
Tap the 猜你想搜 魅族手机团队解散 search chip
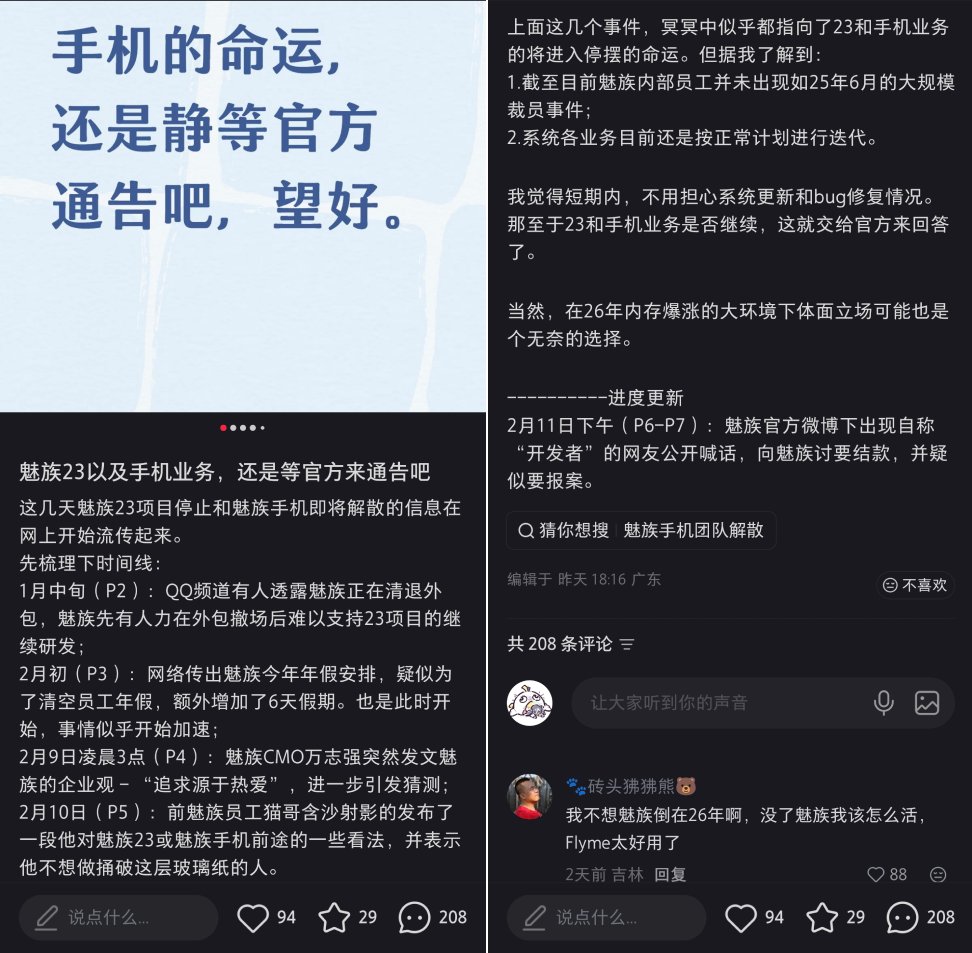click(x=641, y=531)
